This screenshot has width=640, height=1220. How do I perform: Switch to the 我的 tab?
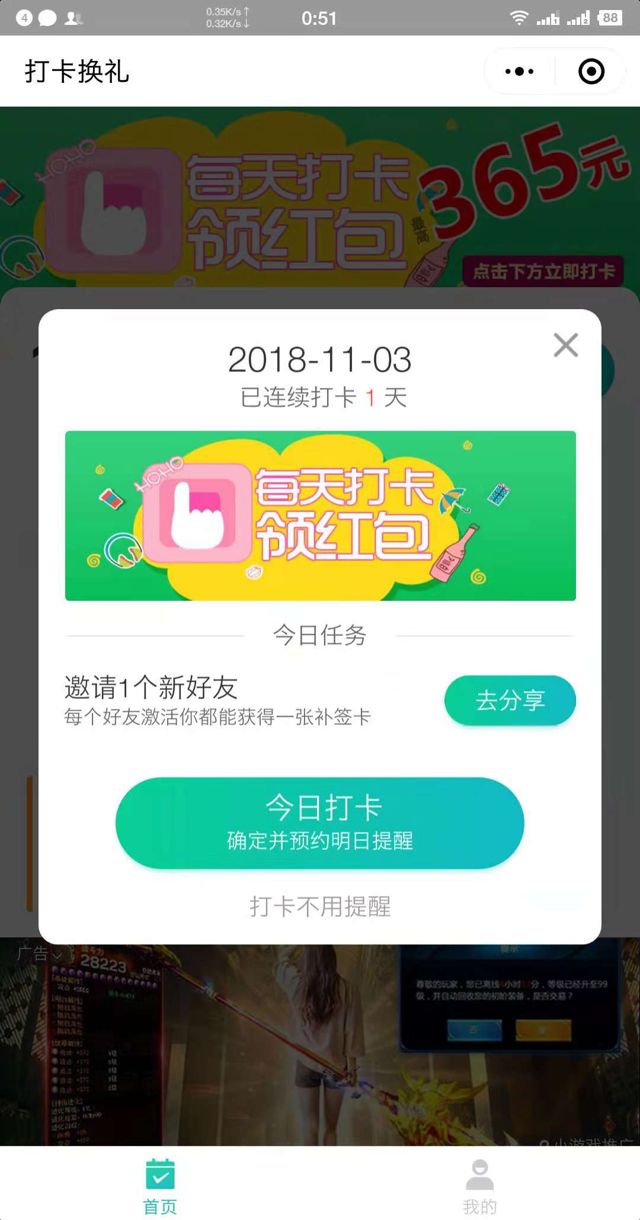point(480,1186)
